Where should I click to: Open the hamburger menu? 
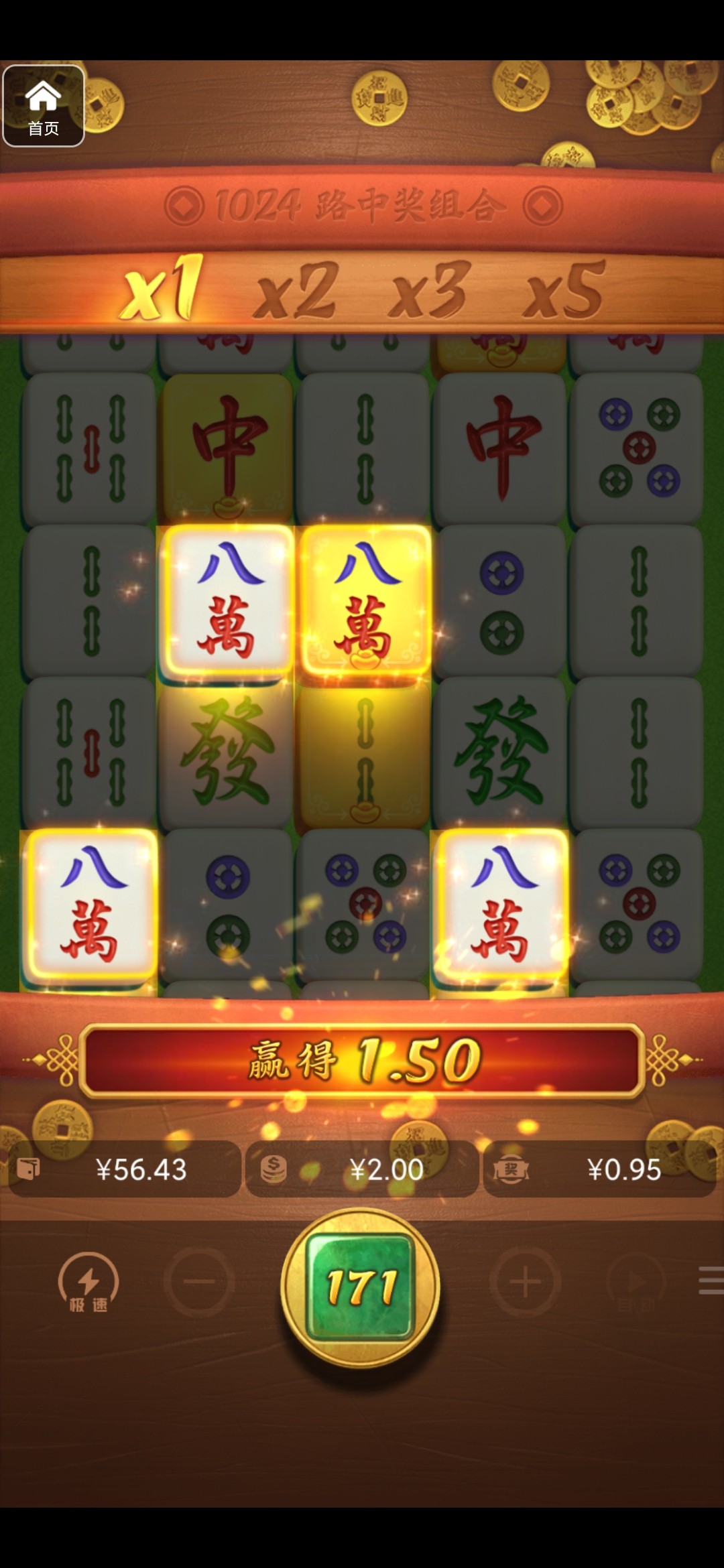(x=711, y=1281)
